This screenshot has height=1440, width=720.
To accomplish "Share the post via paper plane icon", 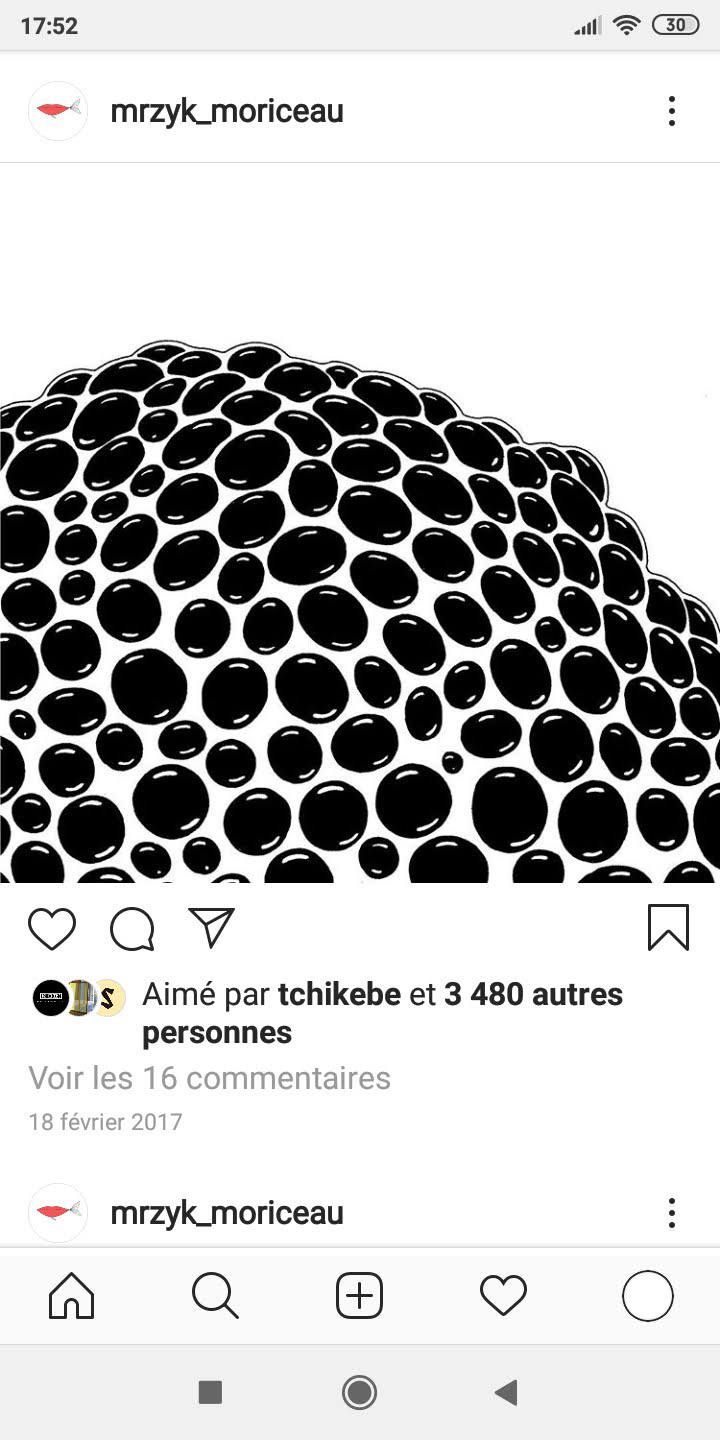I will pyautogui.click(x=211, y=928).
